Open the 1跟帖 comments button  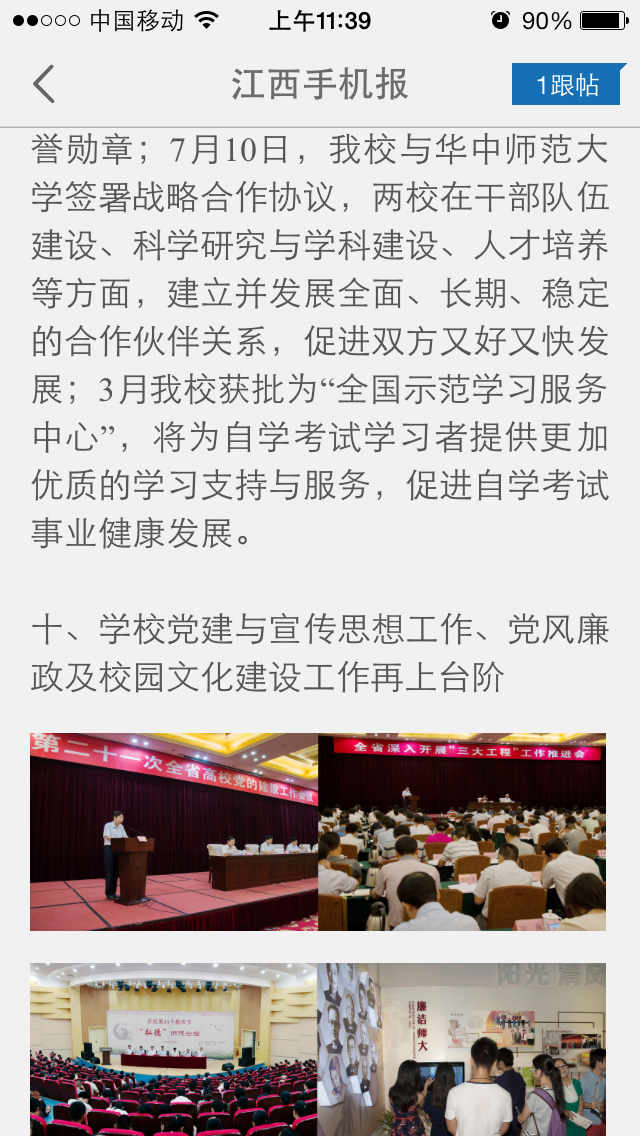point(568,85)
